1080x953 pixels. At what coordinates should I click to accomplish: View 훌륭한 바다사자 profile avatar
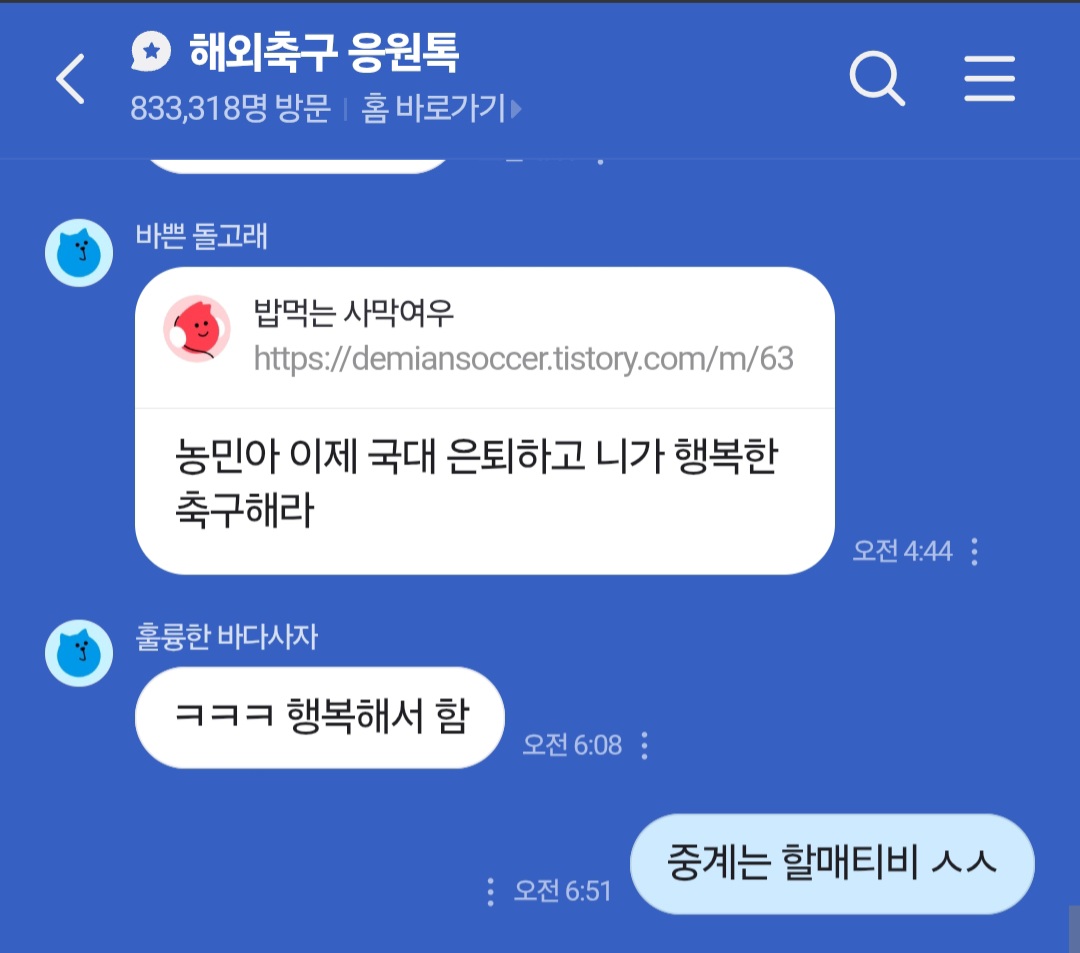pos(79,653)
